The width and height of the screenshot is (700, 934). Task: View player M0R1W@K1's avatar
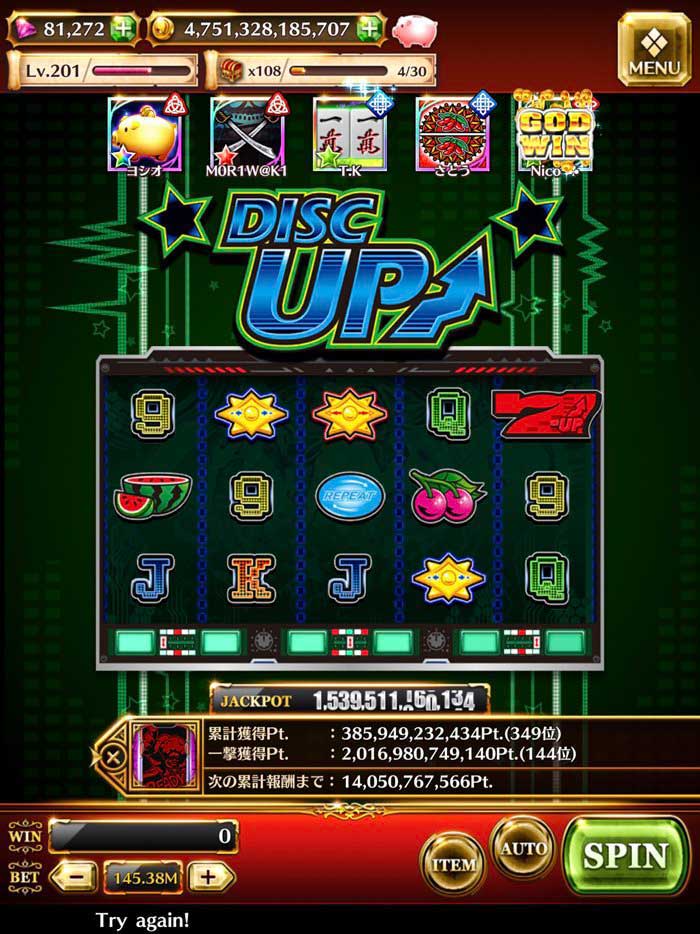point(248,133)
